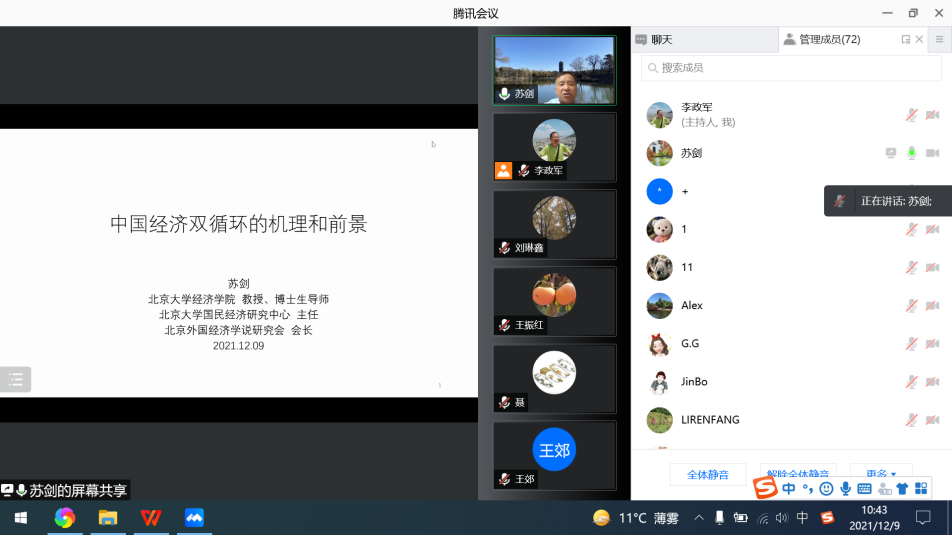Select 王振红's video tile
The height and width of the screenshot is (535, 952).
click(554, 300)
